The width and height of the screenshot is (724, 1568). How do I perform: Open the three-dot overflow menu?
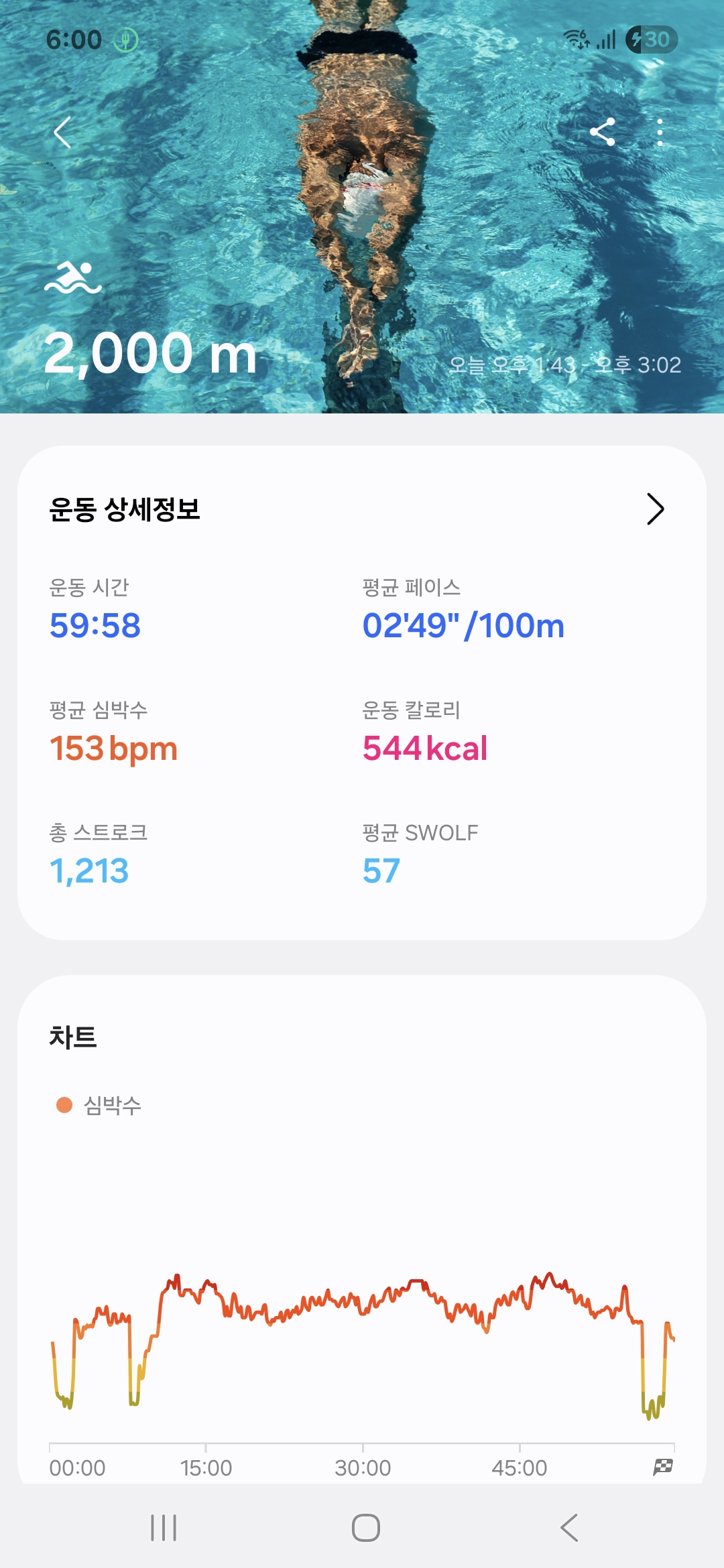click(660, 132)
